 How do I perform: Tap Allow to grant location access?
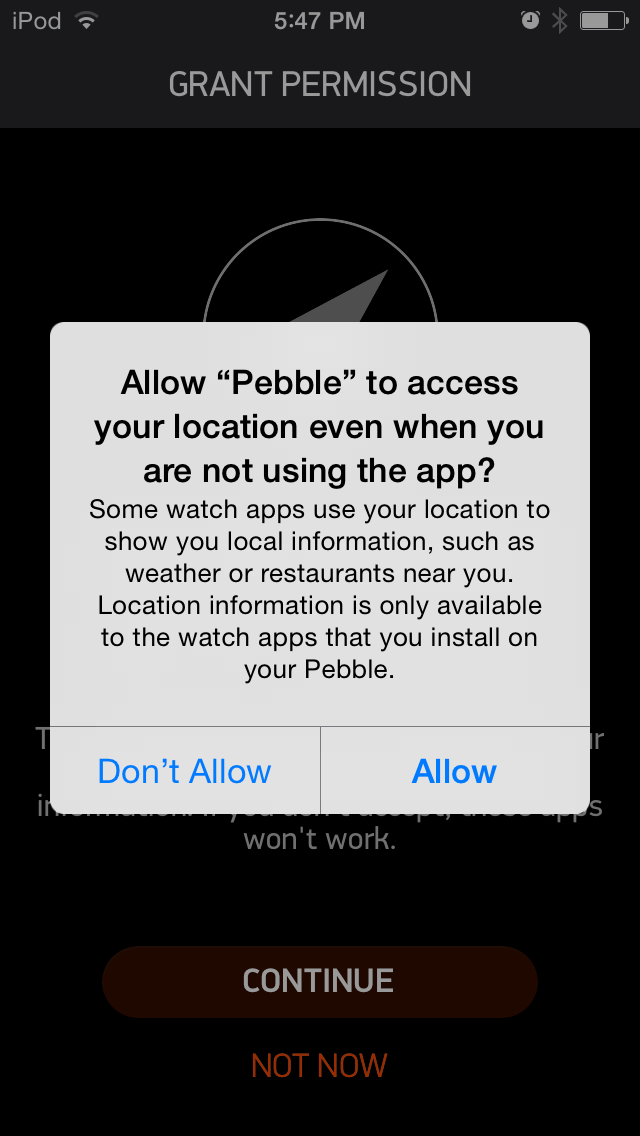455,771
